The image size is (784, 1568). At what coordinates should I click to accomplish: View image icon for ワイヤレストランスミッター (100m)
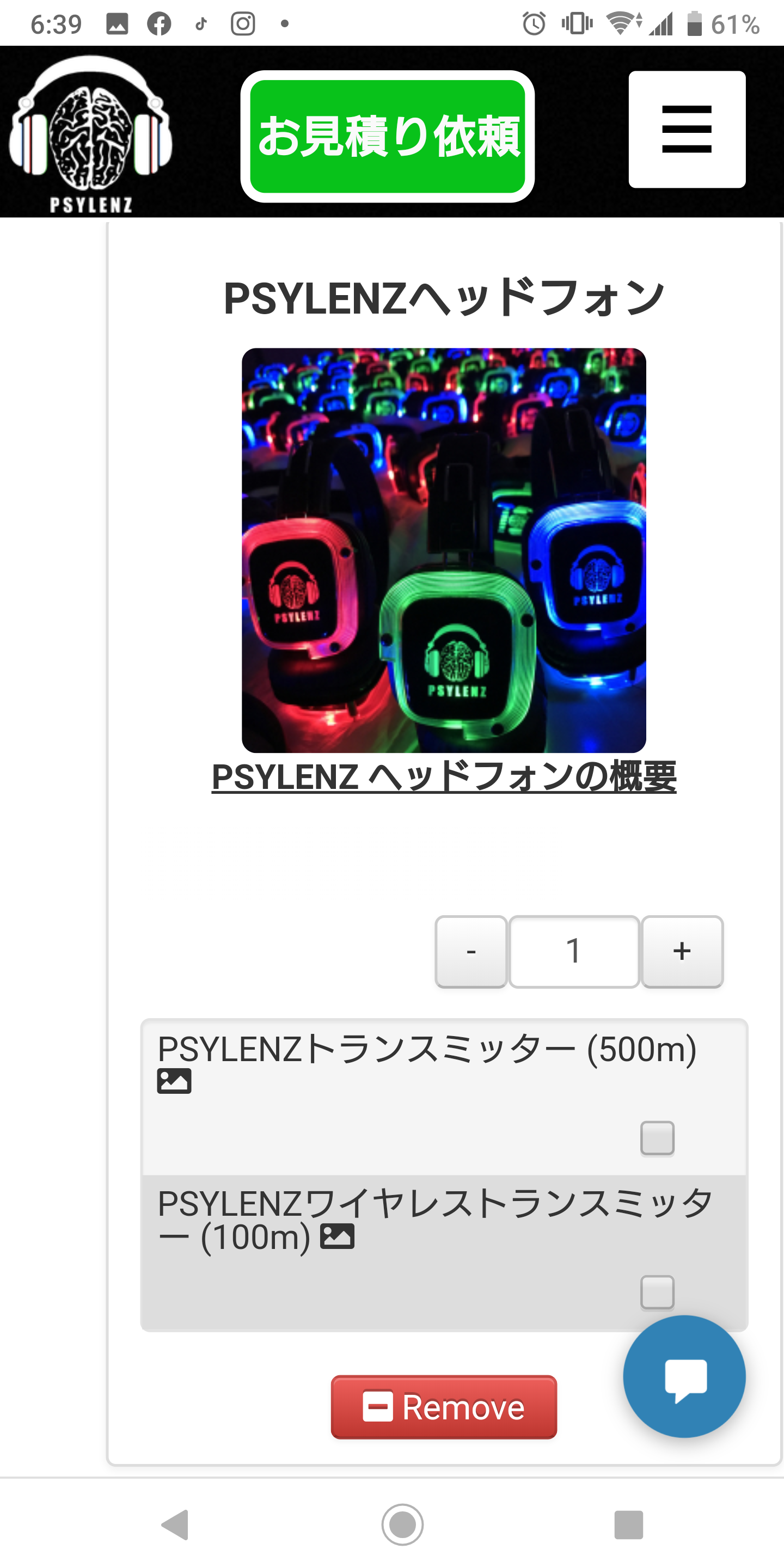click(337, 1236)
